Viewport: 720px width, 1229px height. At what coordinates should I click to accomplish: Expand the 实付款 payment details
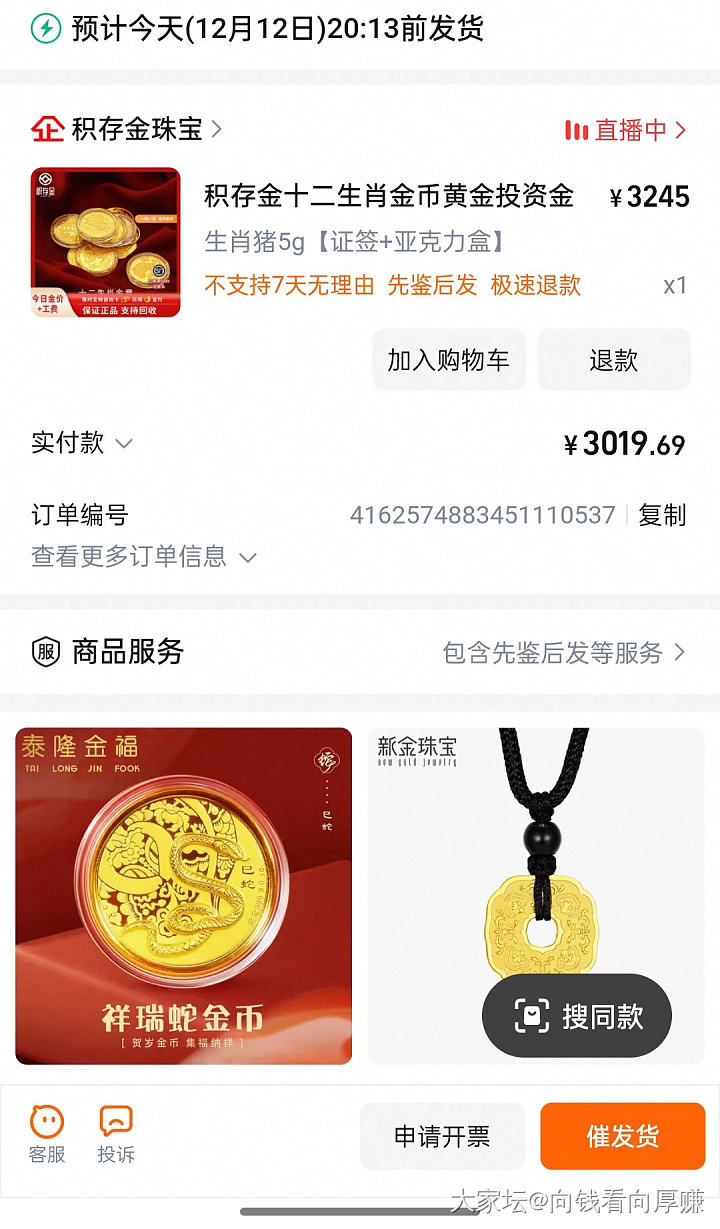[x=82, y=443]
